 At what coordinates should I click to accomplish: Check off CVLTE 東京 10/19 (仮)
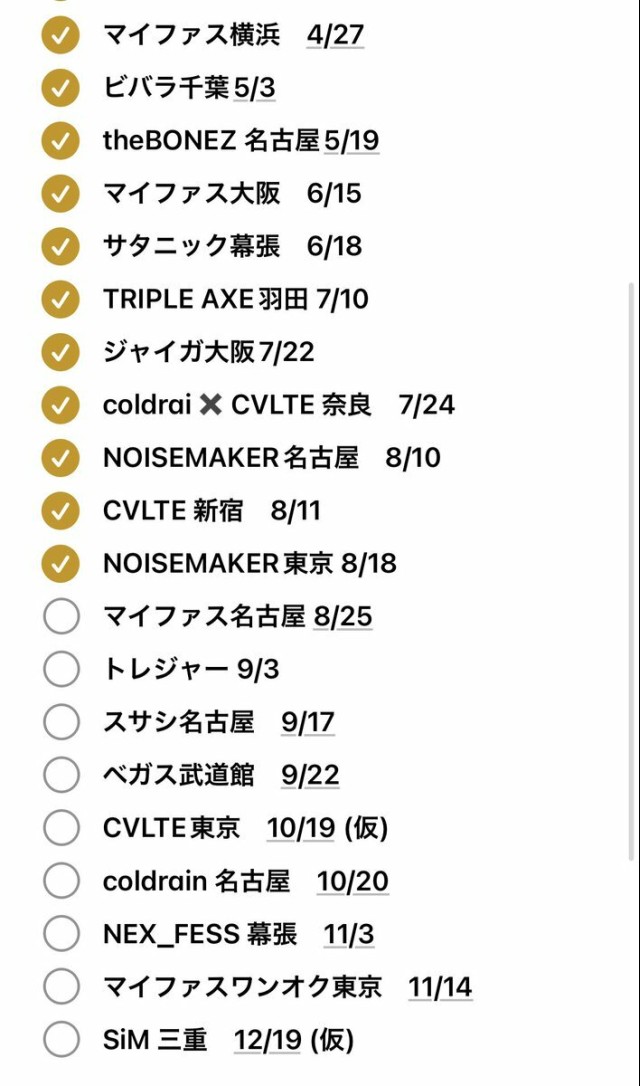(61, 827)
